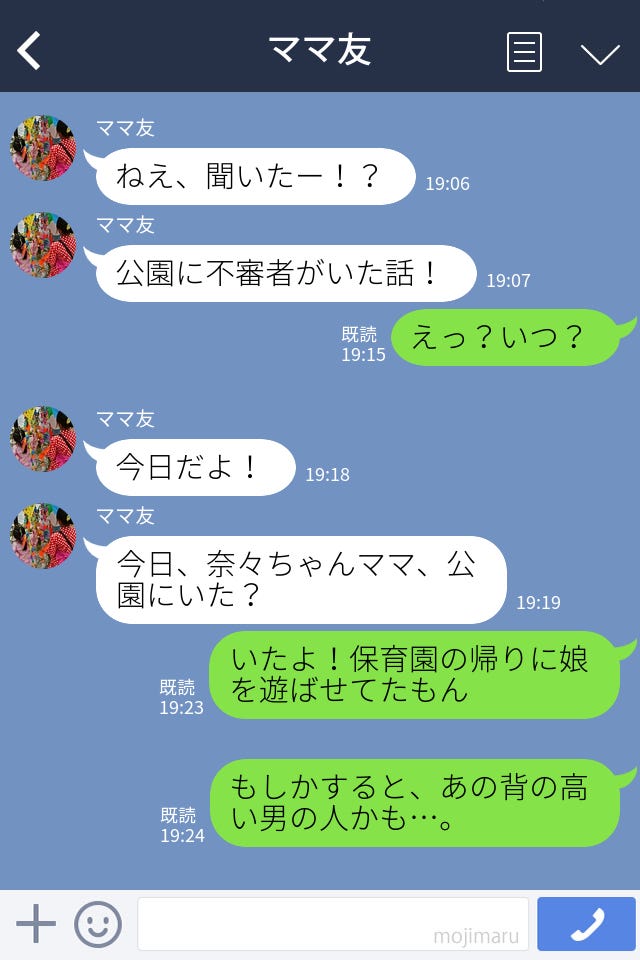This screenshot has height=960, width=640.
Task: Focus the message input field
Action: [332, 923]
